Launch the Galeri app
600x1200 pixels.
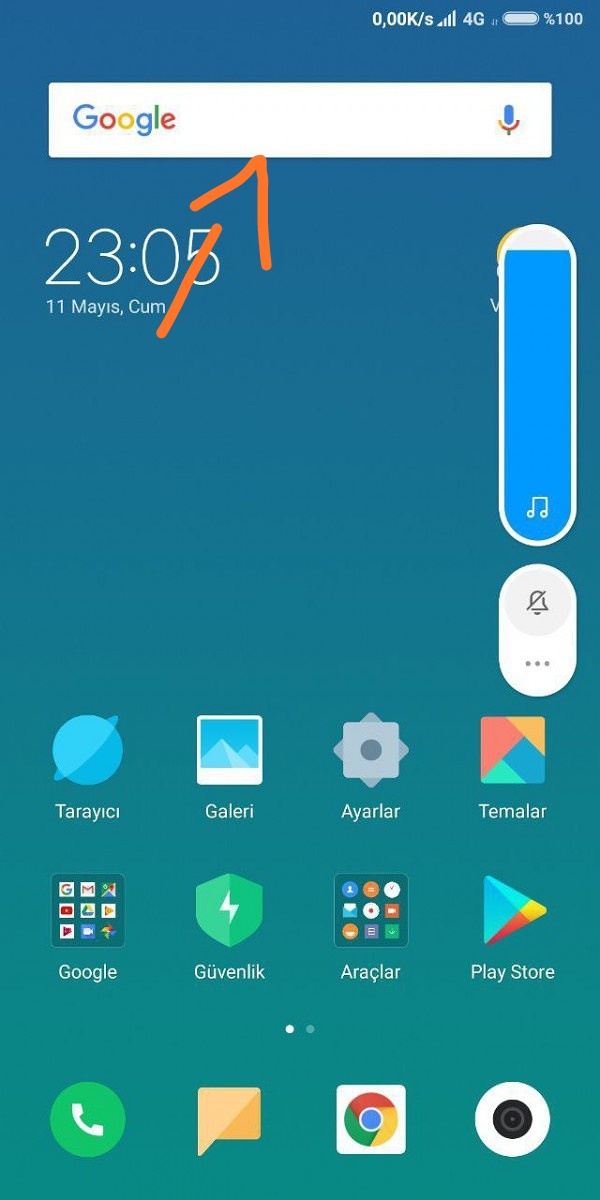coord(230,768)
